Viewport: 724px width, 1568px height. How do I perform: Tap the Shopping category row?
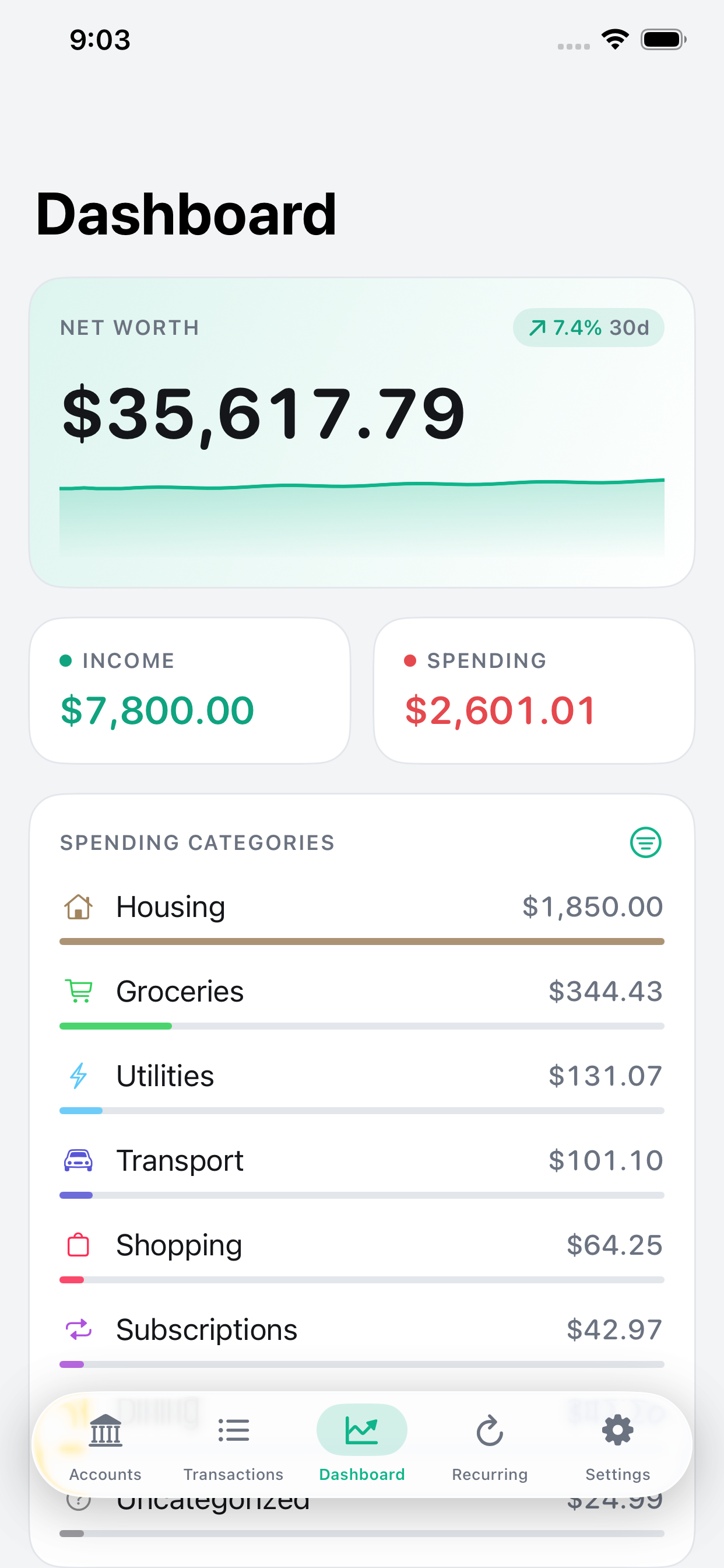pyautogui.click(x=362, y=1255)
